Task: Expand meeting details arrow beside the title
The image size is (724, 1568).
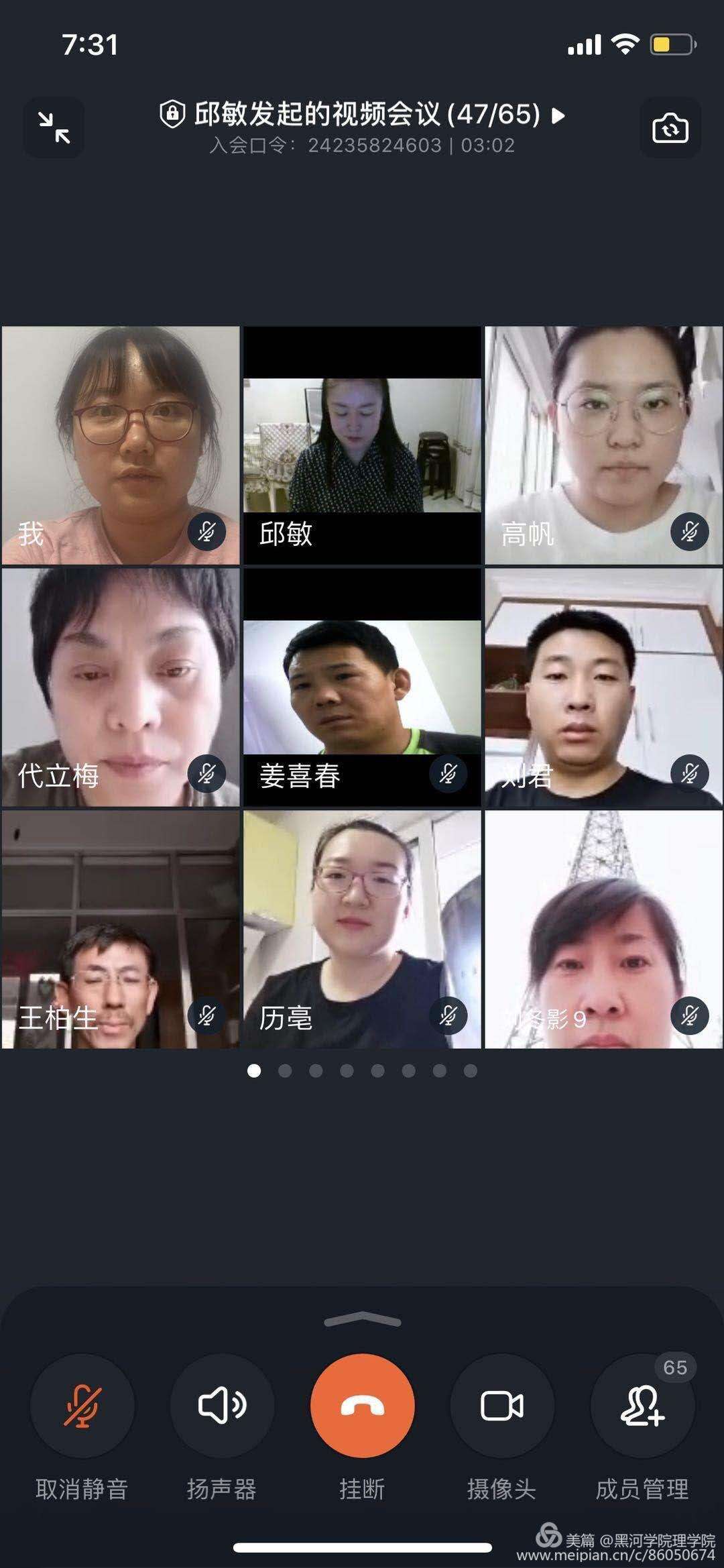Action: coord(558,115)
